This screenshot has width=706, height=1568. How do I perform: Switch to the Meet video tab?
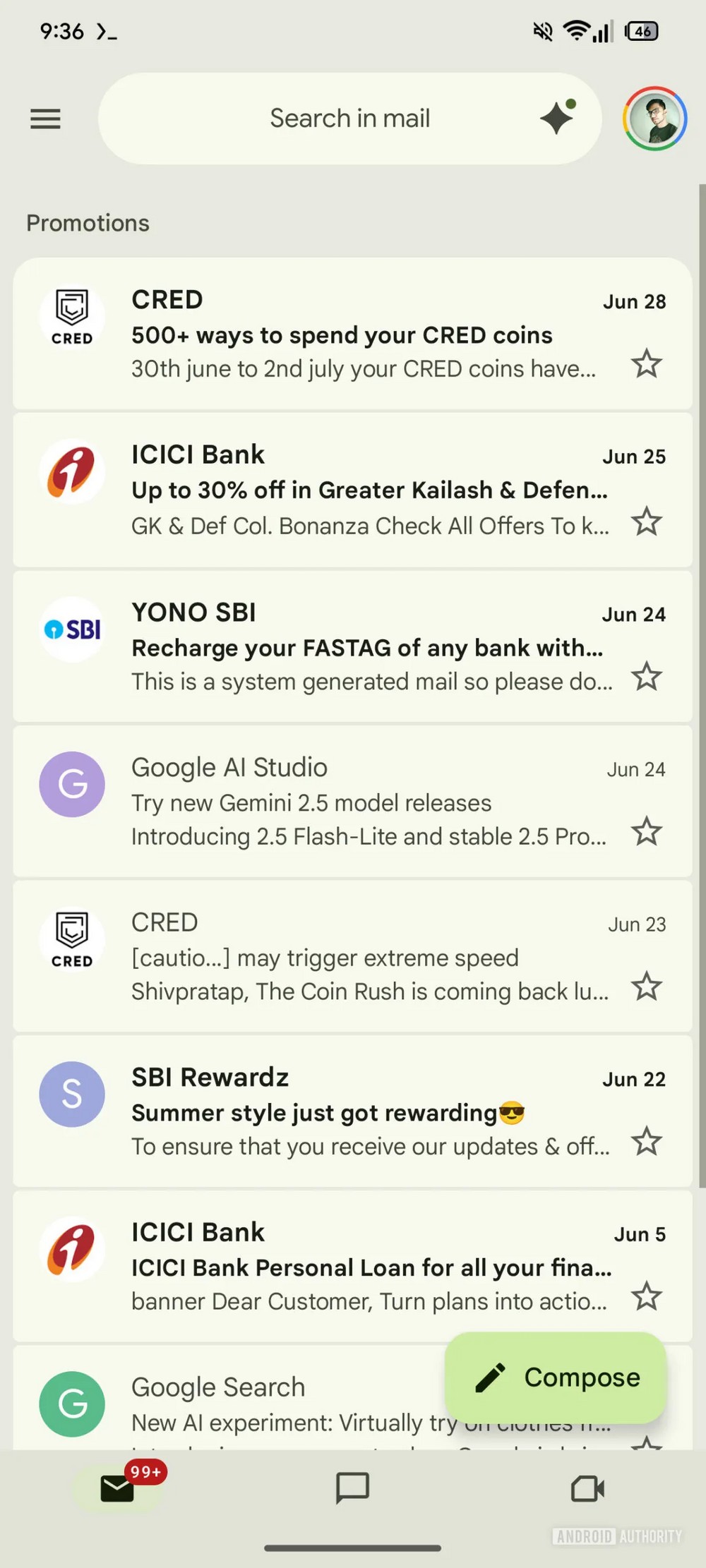coord(587,1488)
